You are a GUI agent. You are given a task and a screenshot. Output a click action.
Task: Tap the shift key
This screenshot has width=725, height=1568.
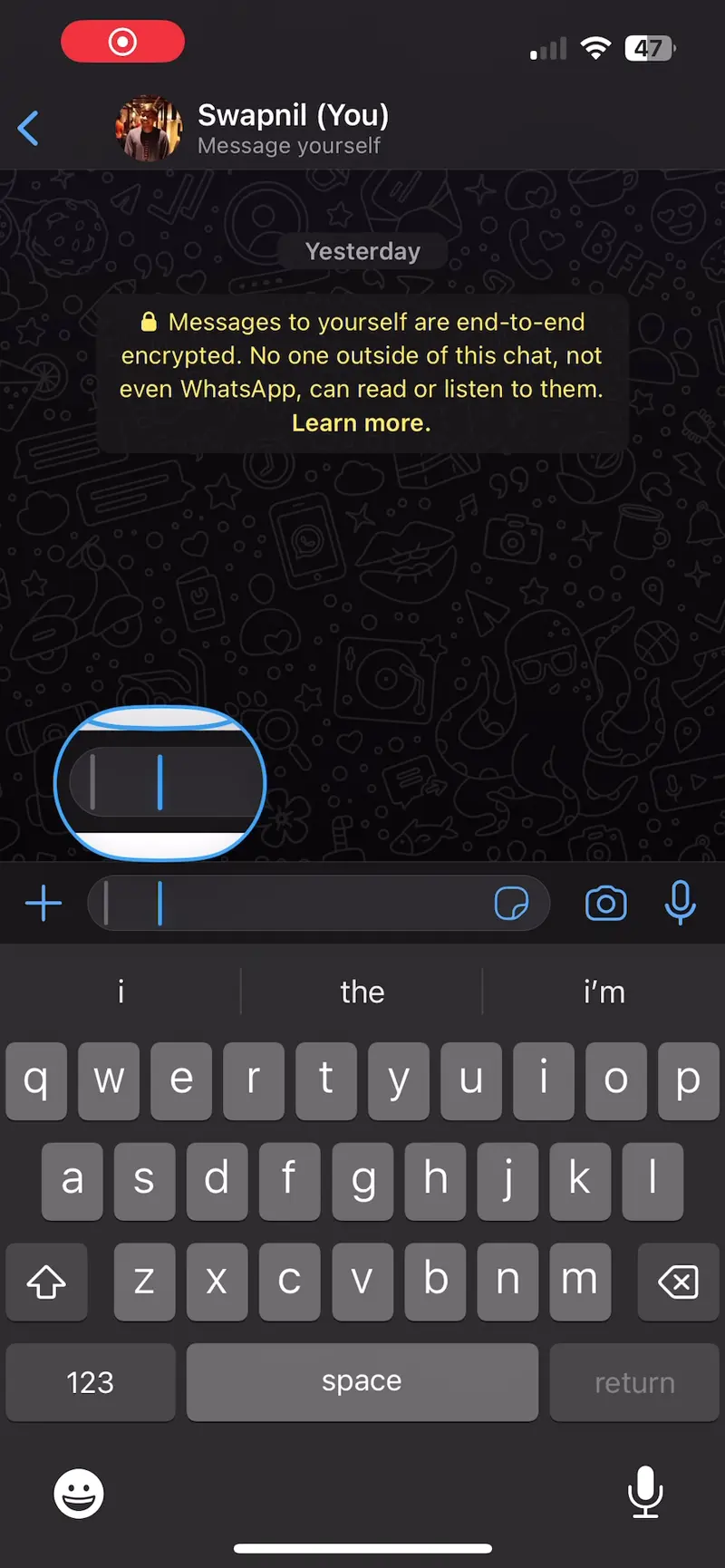tap(46, 1282)
